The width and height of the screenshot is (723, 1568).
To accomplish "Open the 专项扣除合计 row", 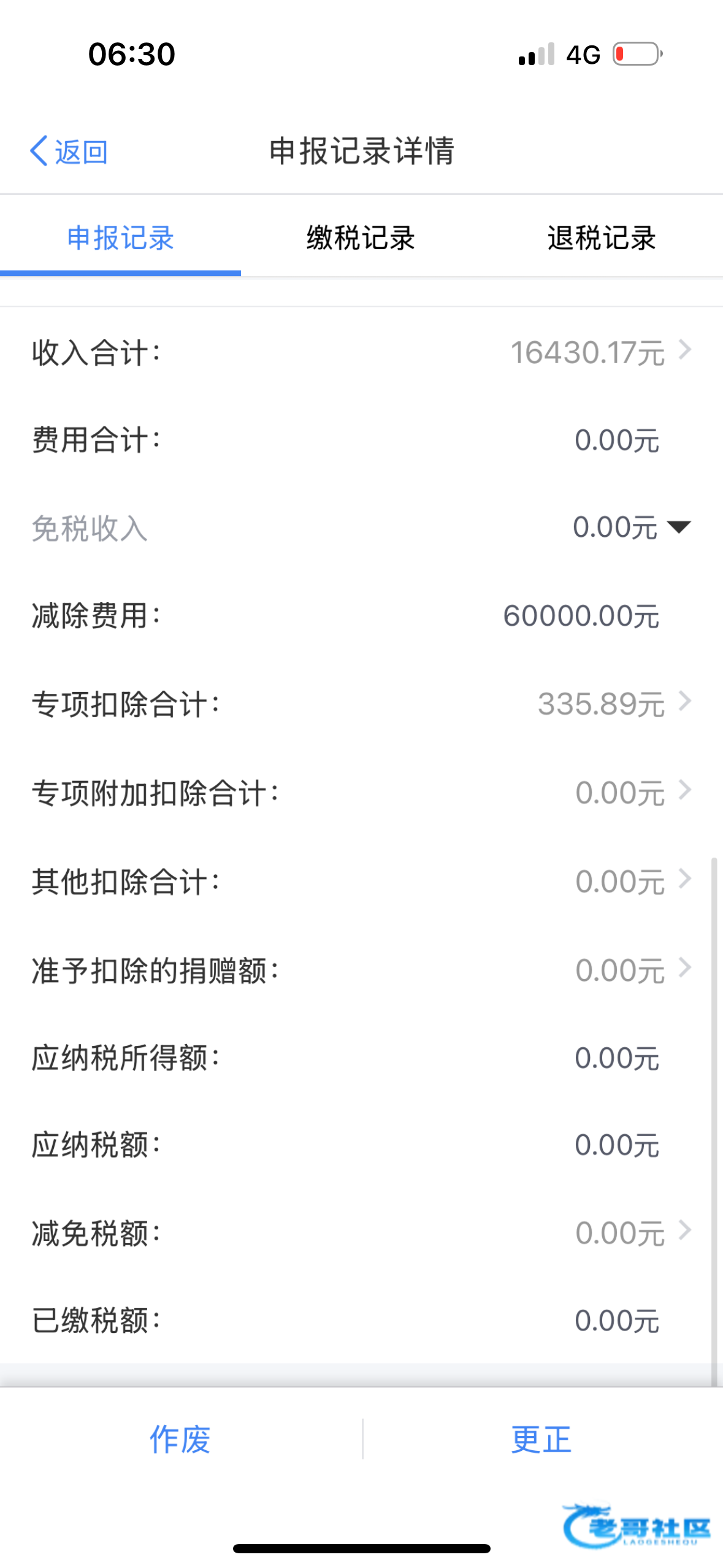I will [361, 703].
